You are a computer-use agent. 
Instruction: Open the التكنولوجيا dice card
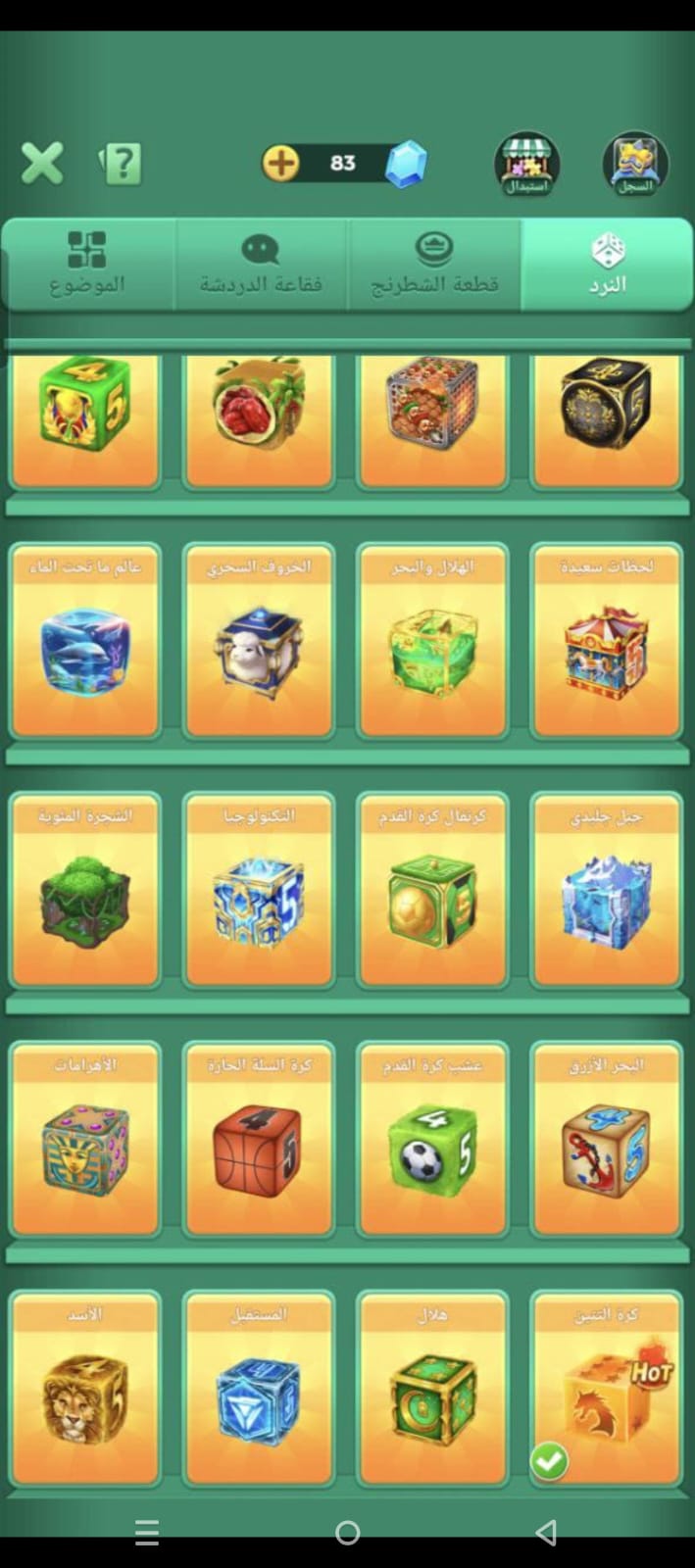point(259,892)
